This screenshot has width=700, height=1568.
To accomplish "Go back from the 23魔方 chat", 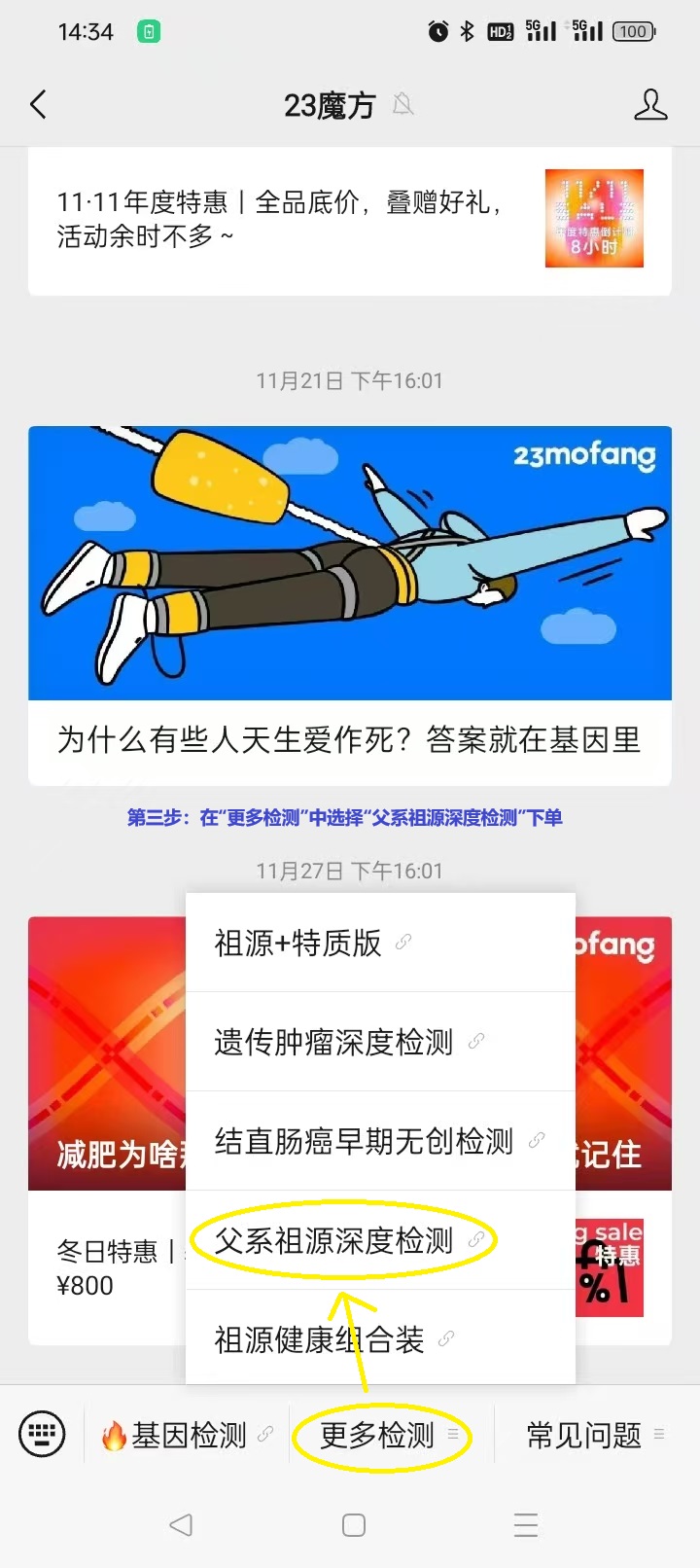I will click(39, 105).
